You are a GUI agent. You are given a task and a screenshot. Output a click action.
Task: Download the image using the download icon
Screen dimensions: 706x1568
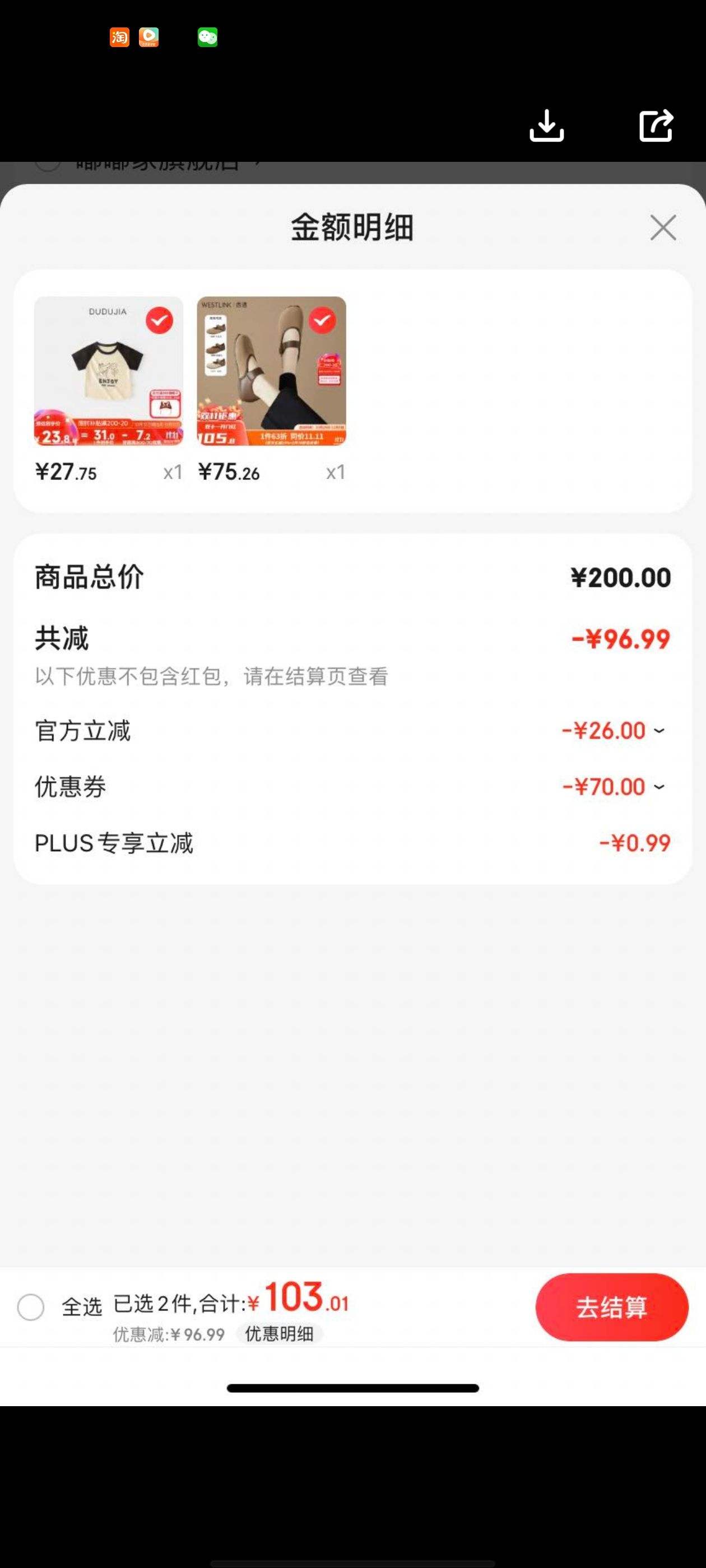click(546, 125)
